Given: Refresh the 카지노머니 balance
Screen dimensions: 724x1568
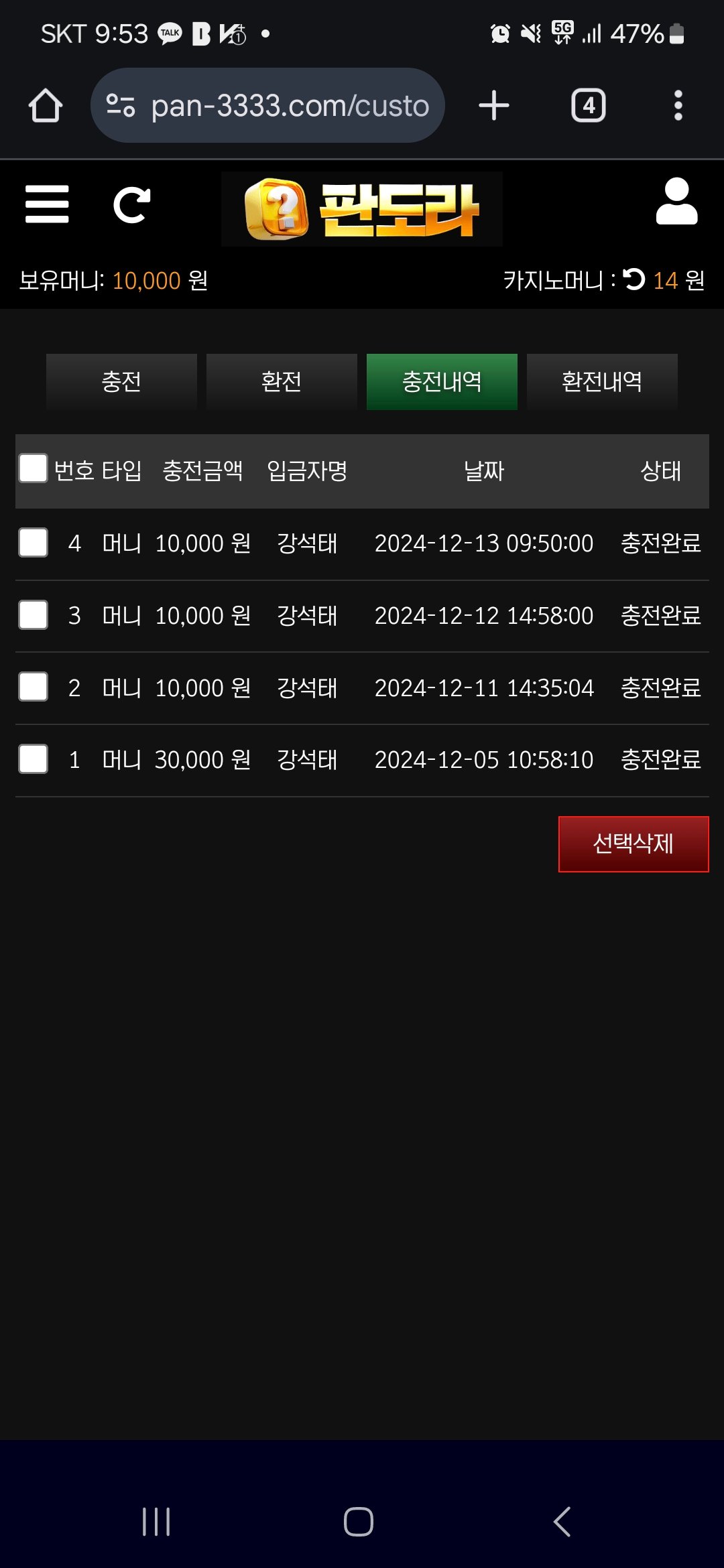Looking at the screenshot, I should coord(633,279).
